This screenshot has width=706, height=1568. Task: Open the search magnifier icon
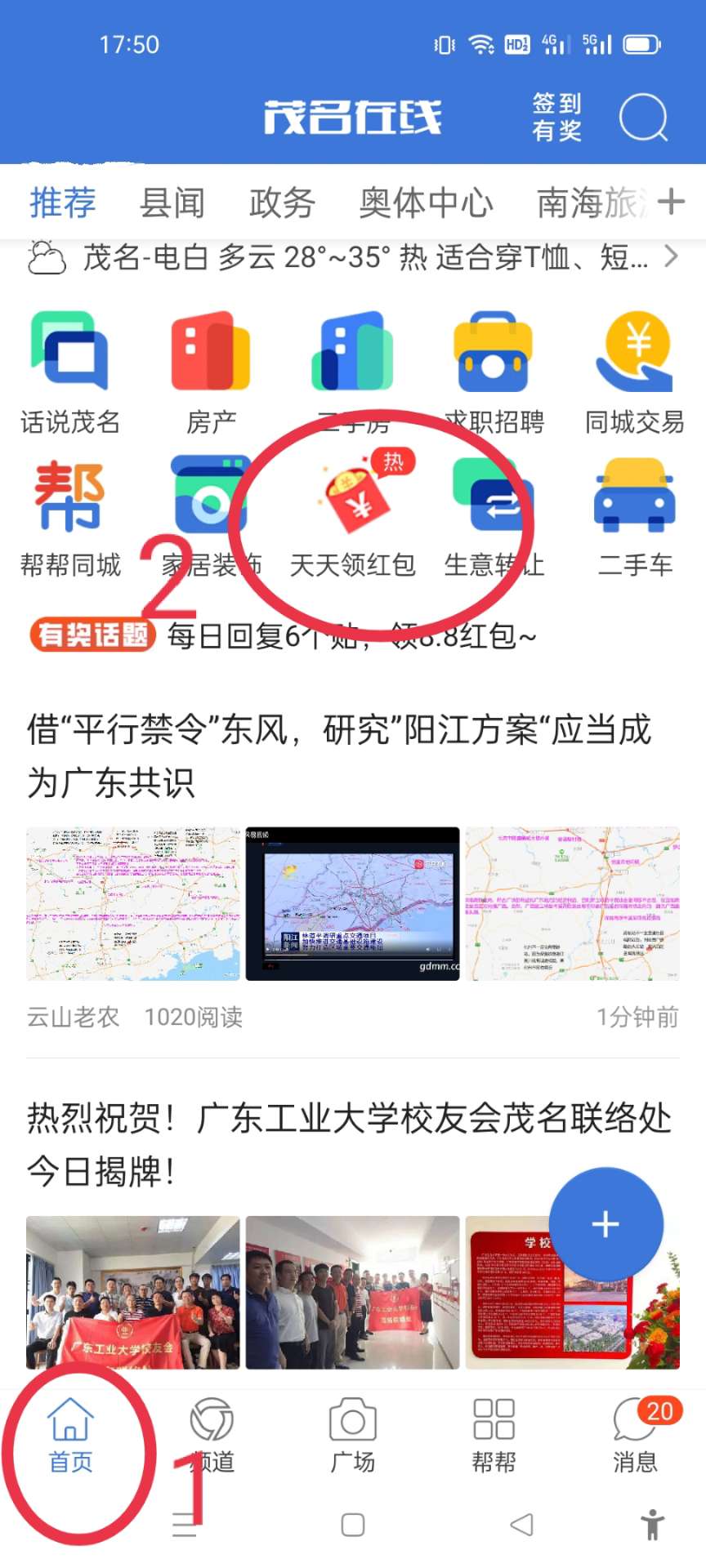coord(643,118)
